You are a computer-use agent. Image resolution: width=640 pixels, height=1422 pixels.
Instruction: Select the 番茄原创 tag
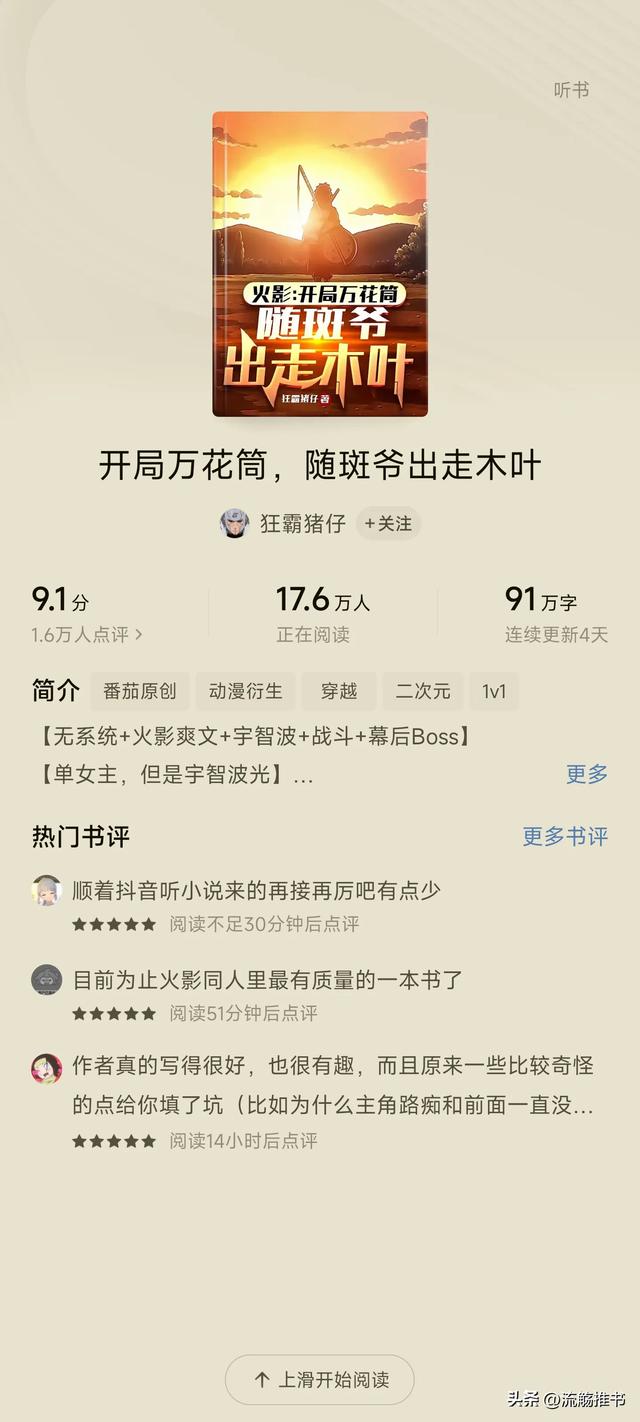[140, 691]
